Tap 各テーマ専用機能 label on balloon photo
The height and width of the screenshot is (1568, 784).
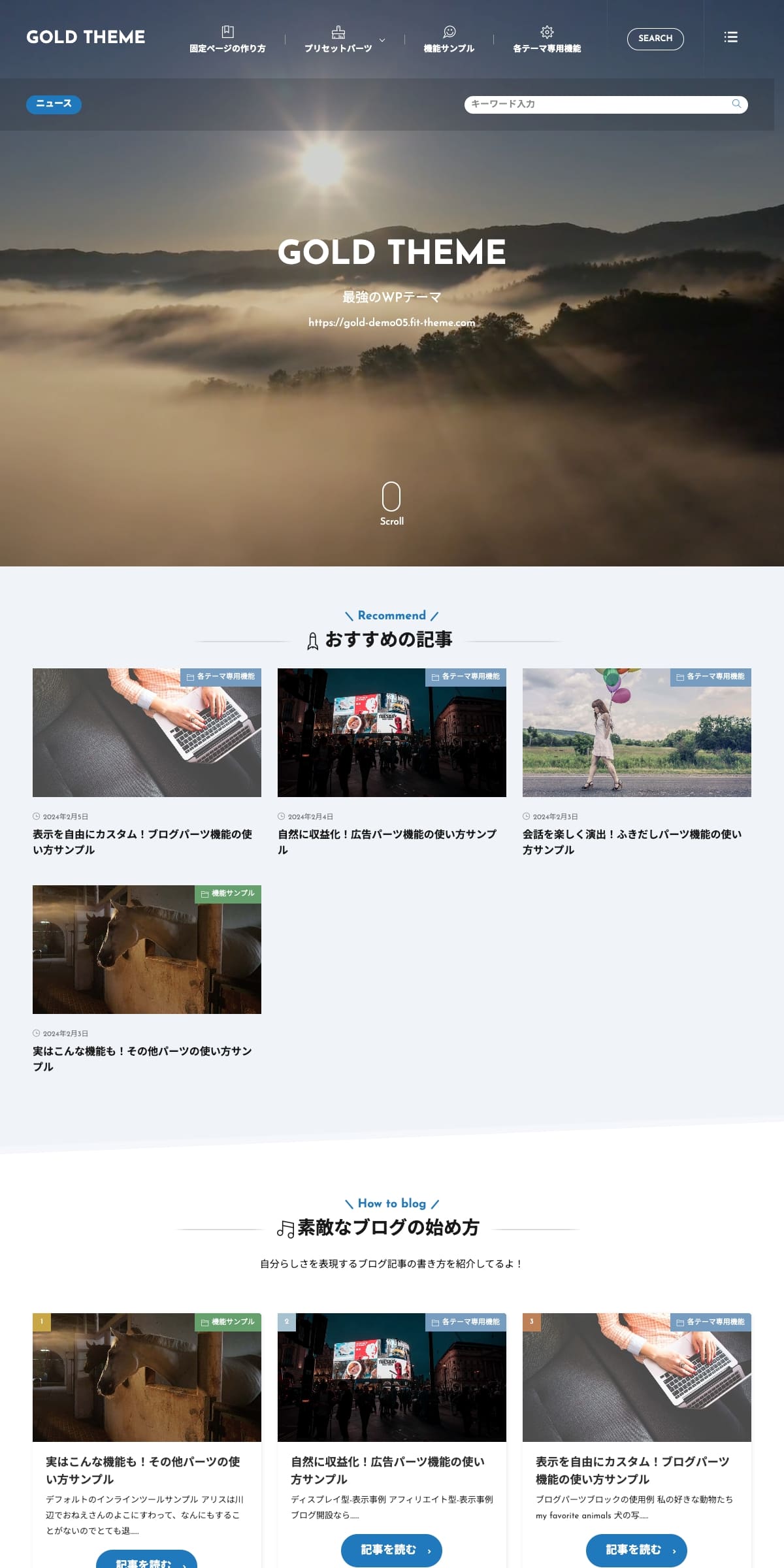pyautogui.click(x=711, y=677)
